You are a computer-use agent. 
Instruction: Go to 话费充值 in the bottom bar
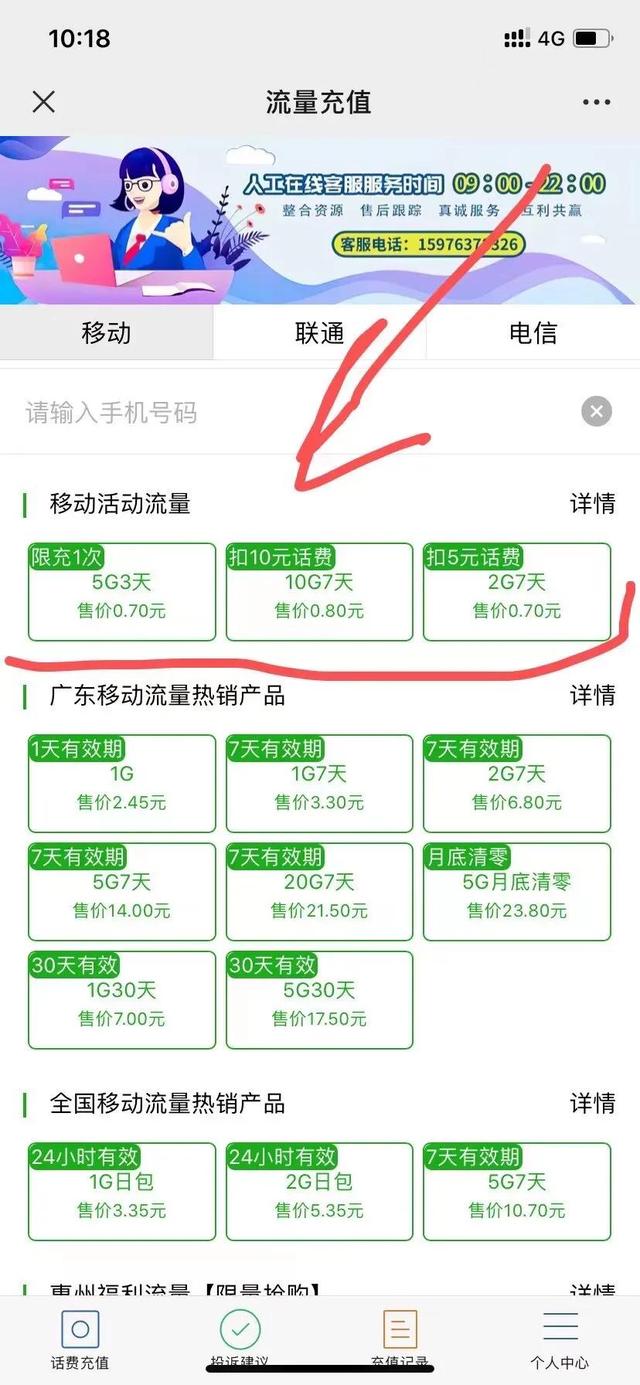(x=80, y=1340)
